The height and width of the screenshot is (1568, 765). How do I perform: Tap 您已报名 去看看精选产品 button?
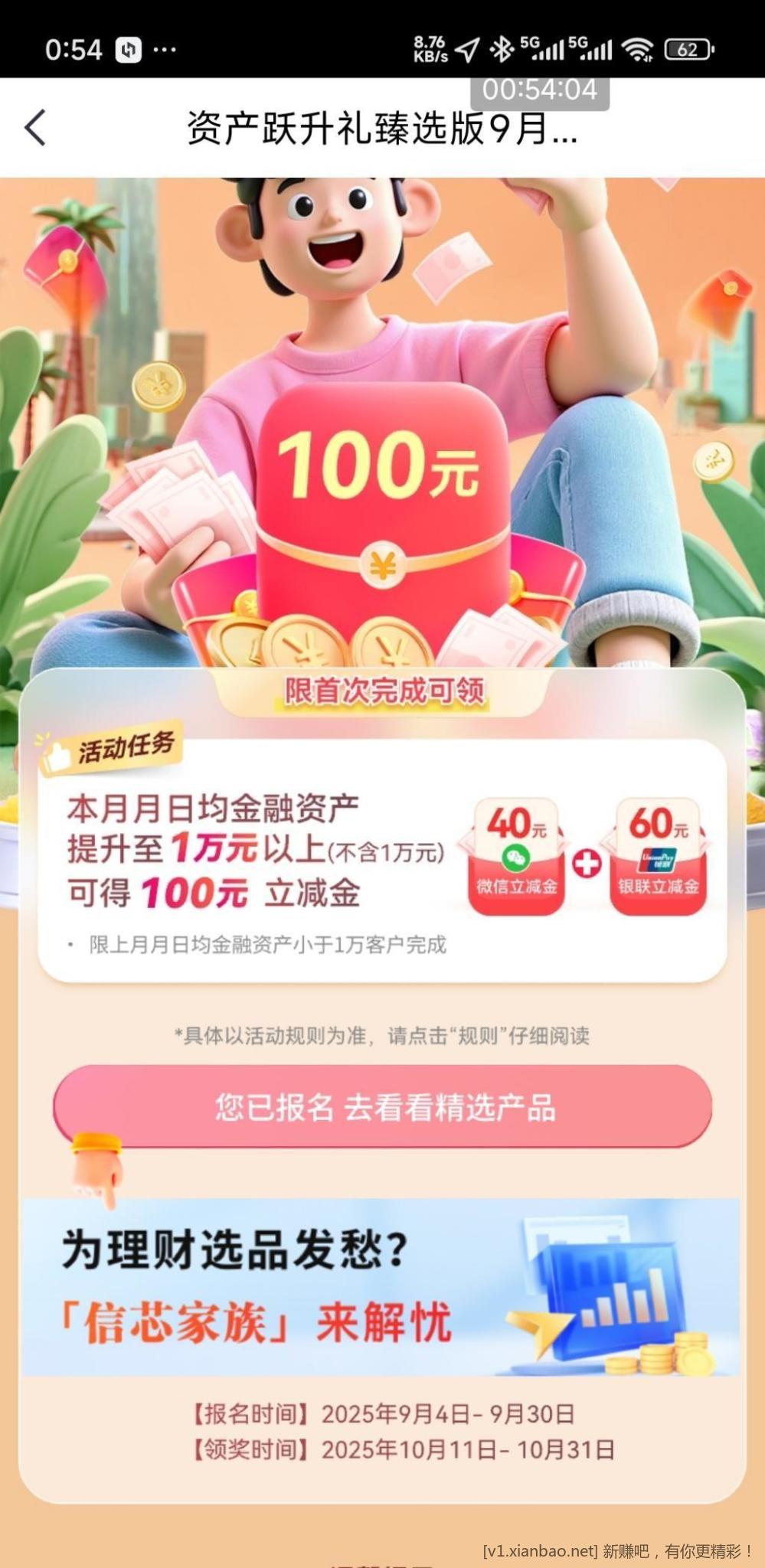pos(383,1107)
